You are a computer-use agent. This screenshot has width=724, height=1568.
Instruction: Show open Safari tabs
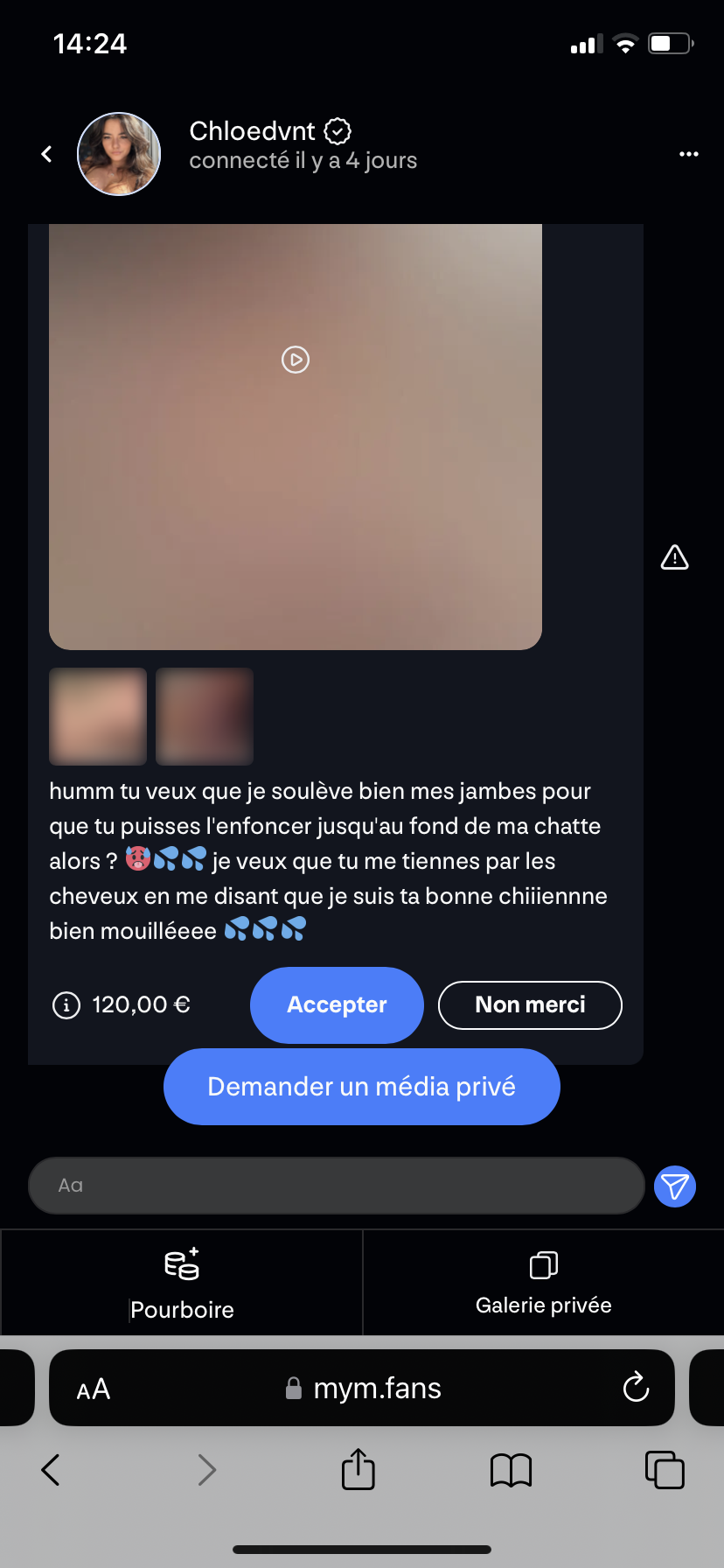tap(665, 1469)
